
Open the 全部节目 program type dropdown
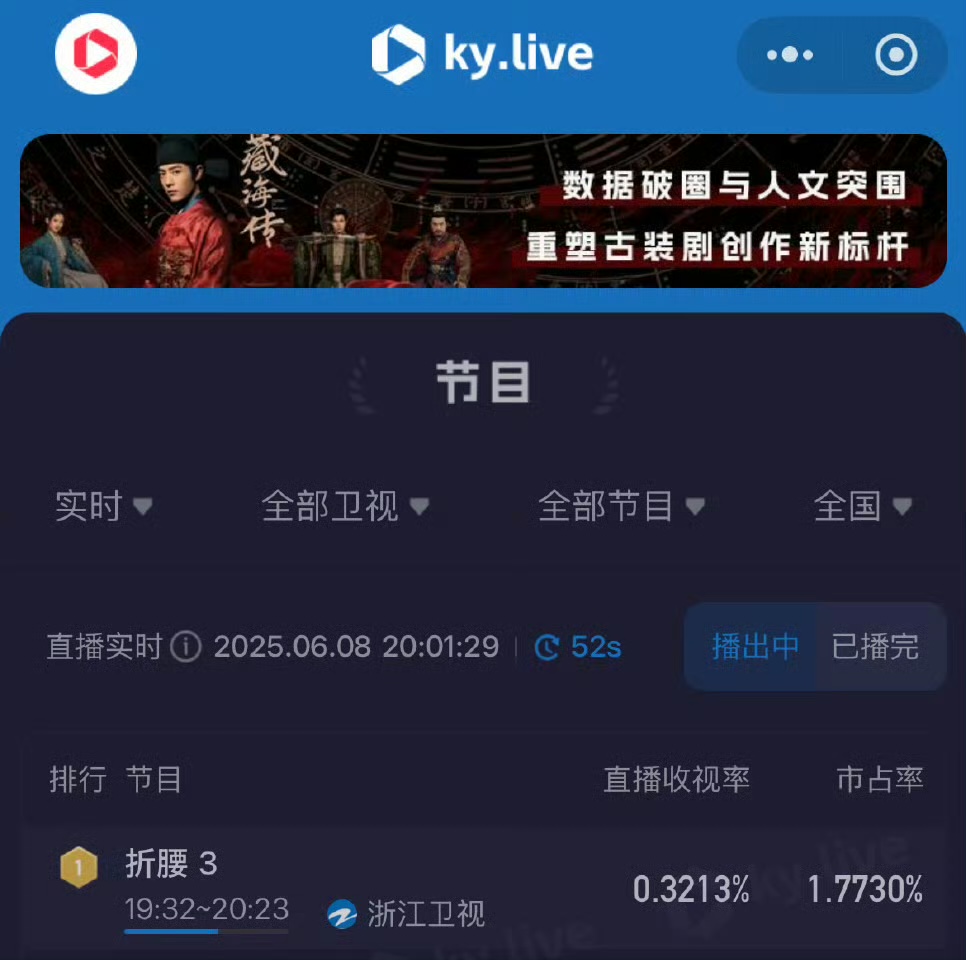pyautogui.click(x=620, y=507)
